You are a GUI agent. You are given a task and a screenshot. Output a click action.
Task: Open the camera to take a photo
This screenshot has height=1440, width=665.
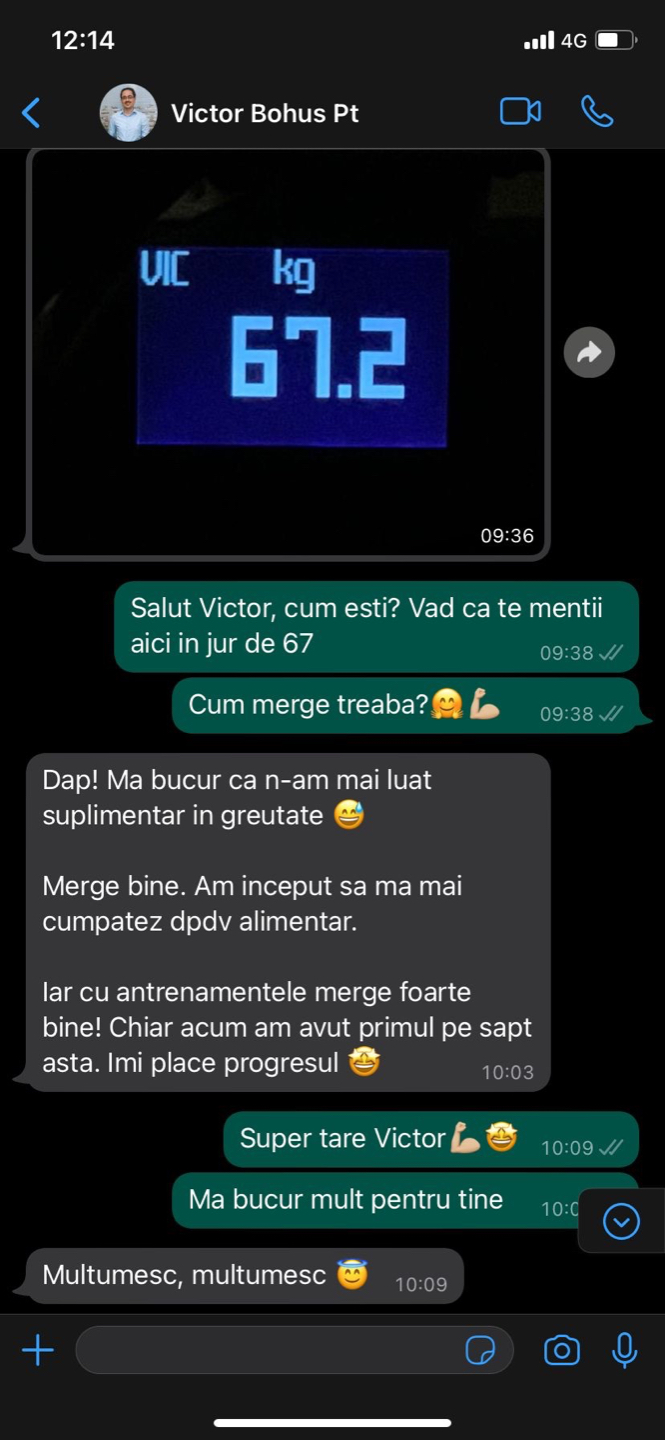click(562, 1351)
